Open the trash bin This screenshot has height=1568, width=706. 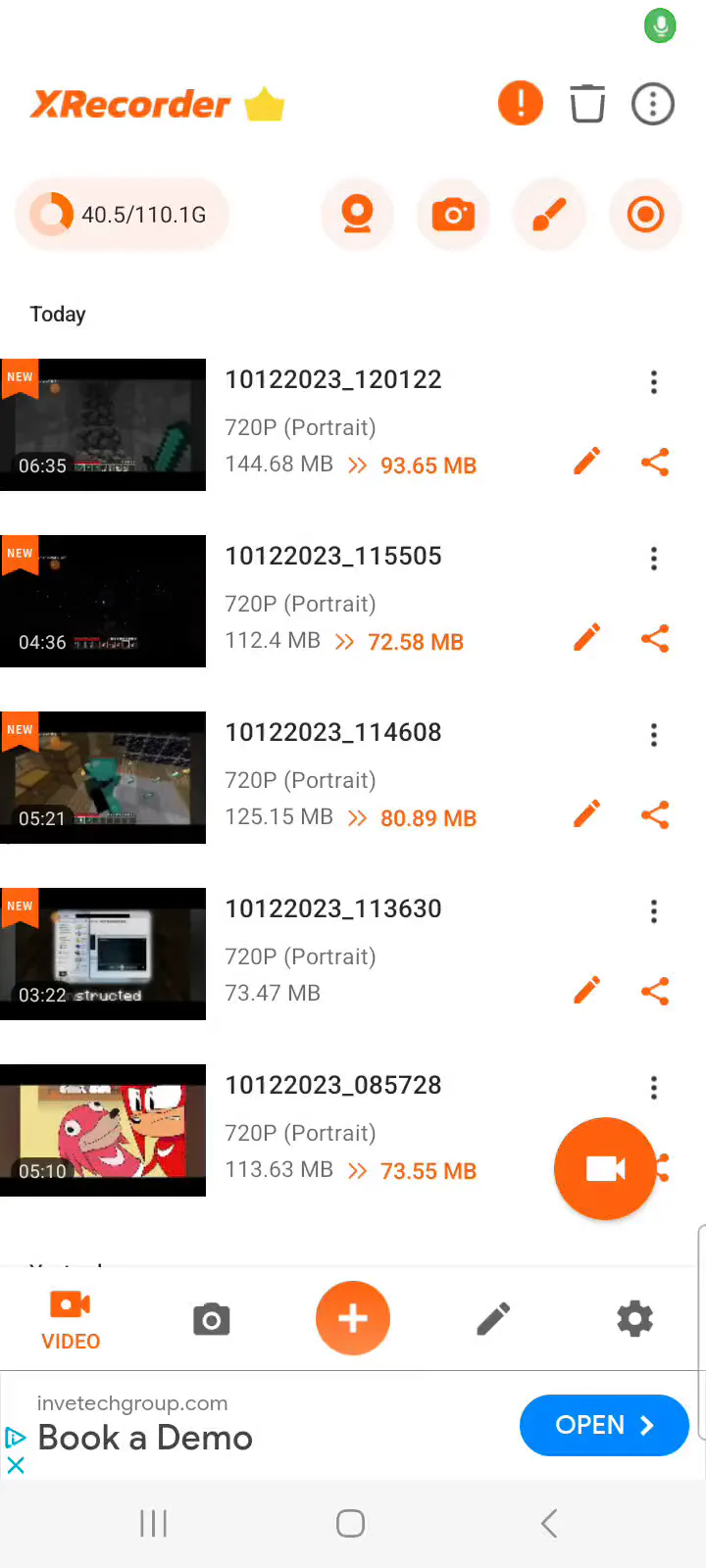[587, 103]
